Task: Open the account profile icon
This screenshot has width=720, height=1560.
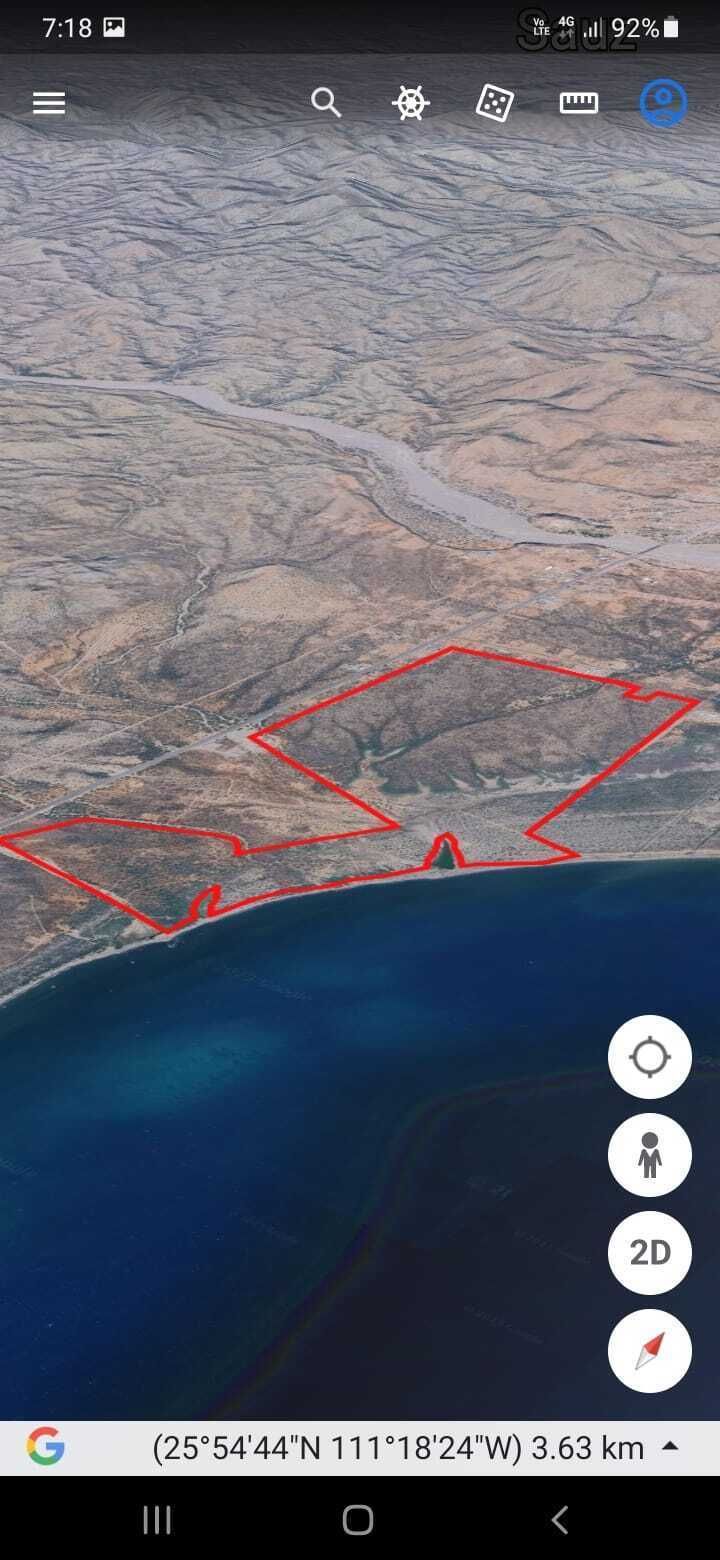Action: click(x=663, y=103)
